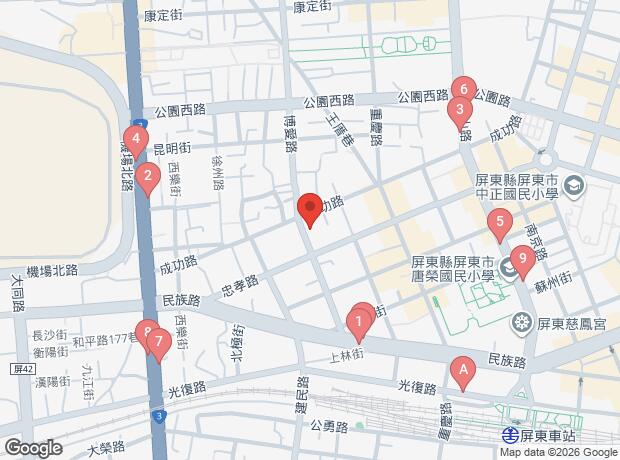Tap the 中正國民小學 school place icon

577,185
